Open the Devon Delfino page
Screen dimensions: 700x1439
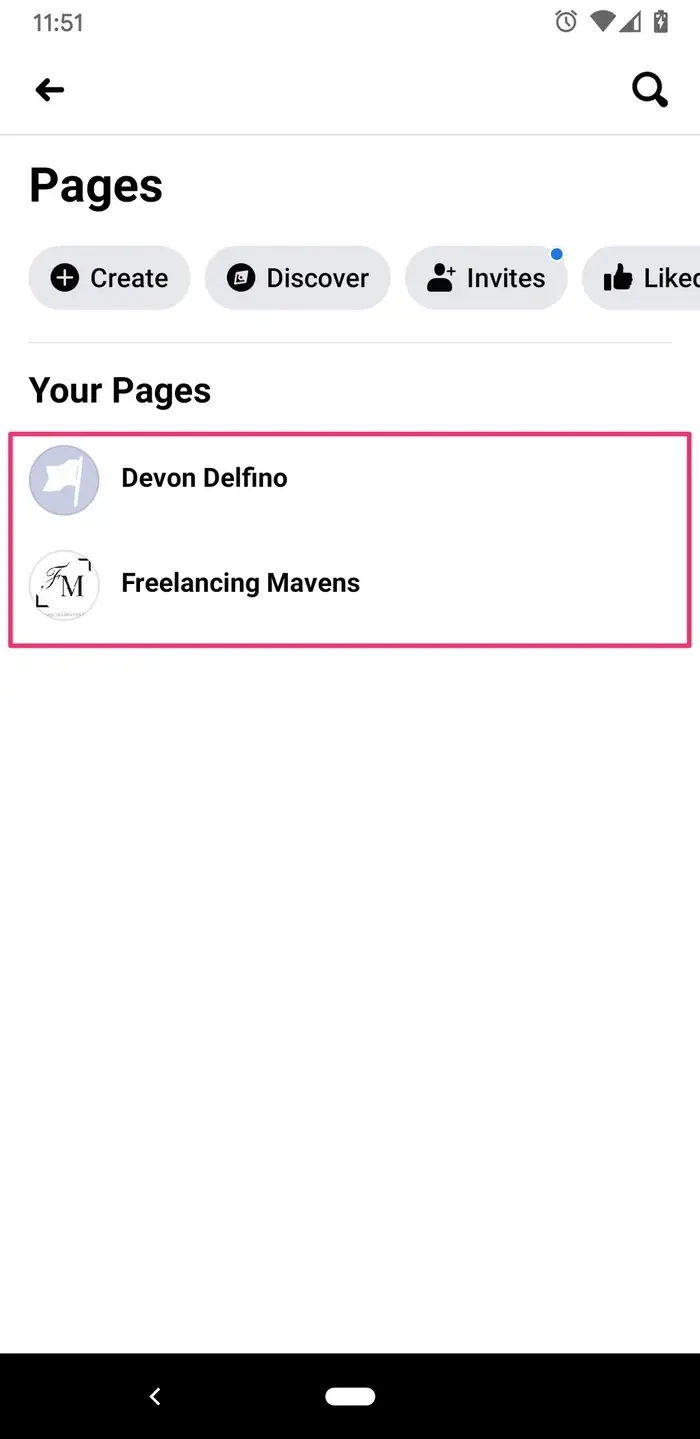[x=204, y=478]
